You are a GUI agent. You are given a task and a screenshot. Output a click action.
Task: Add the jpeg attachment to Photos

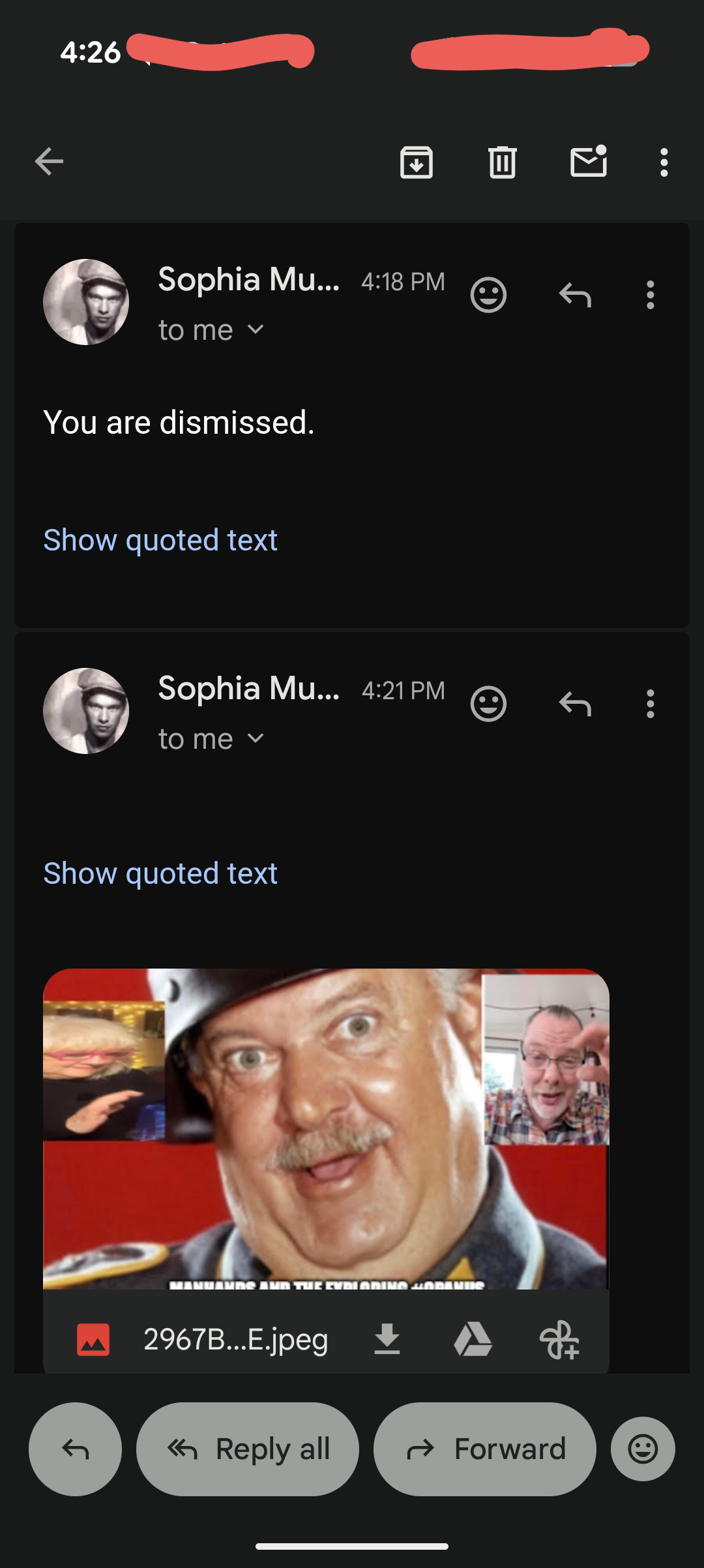tap(559, 1339)
